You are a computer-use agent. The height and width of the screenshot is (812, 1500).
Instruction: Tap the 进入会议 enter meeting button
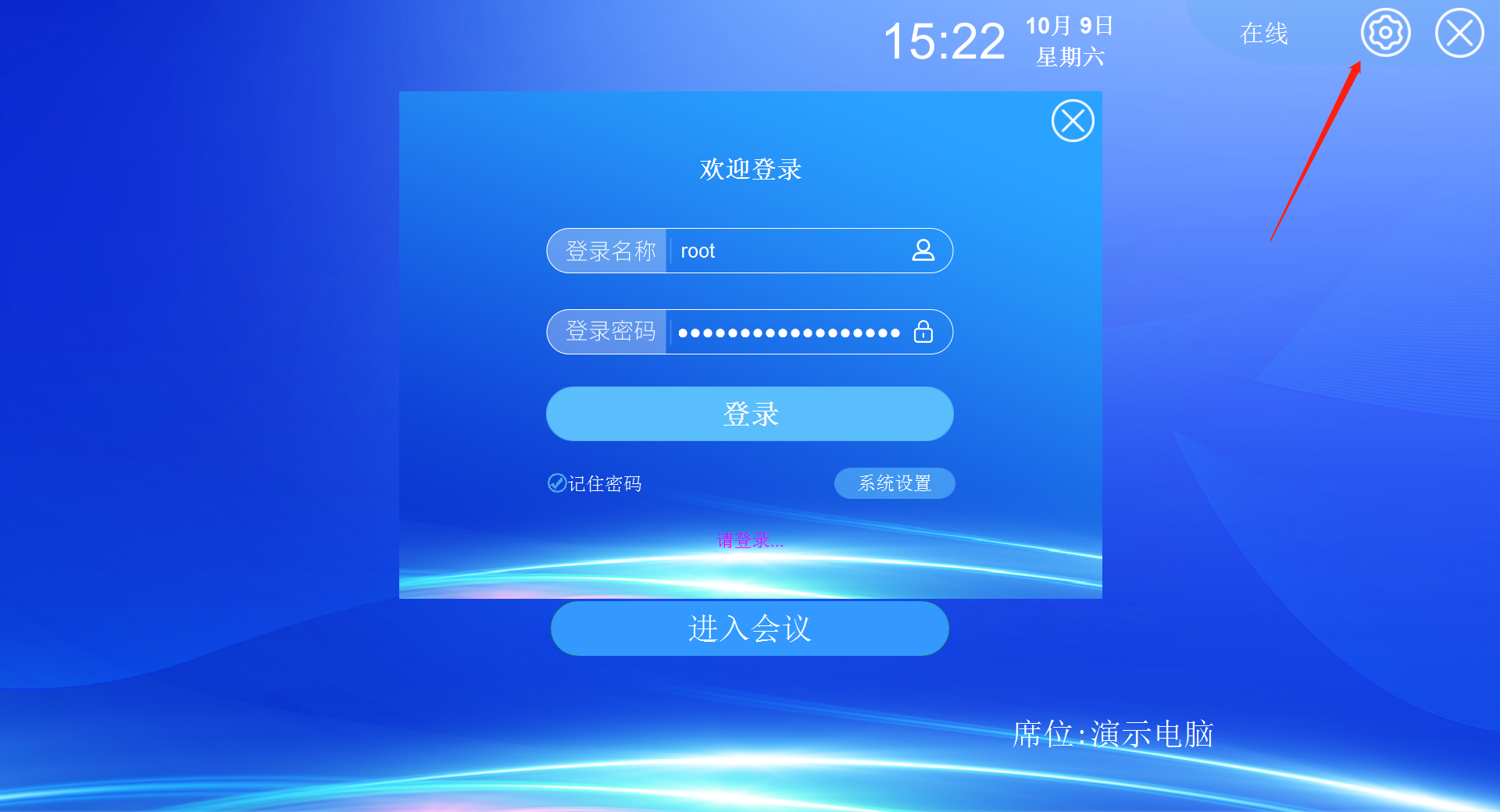tap(749, 629)
